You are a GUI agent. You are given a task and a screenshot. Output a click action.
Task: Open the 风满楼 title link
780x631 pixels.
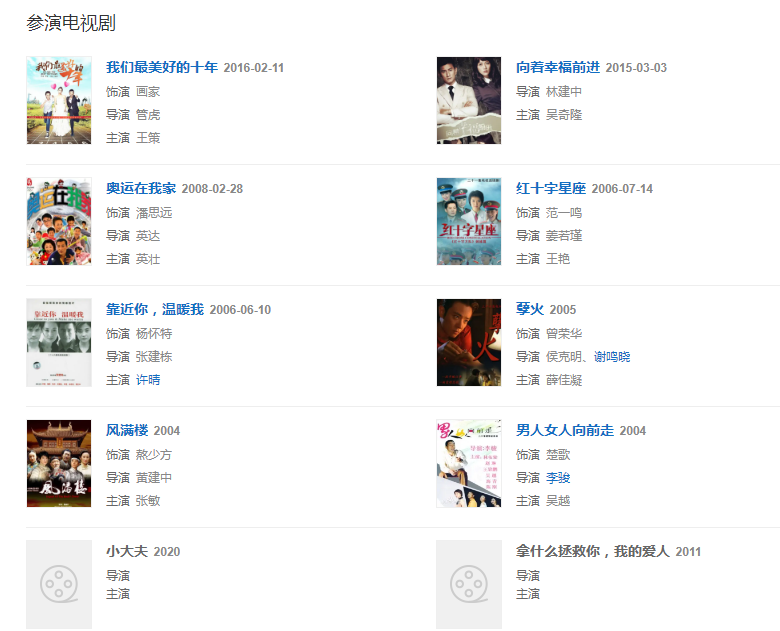(x=126, y=431)
